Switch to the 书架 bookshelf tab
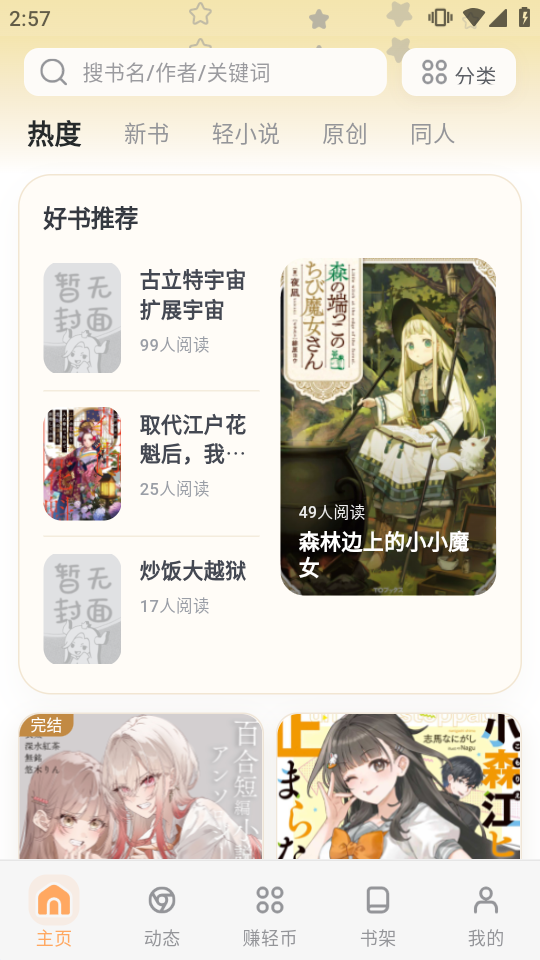The height and width of the screenshot is (960, 540). pyautogui.click(x=378, y=912)
